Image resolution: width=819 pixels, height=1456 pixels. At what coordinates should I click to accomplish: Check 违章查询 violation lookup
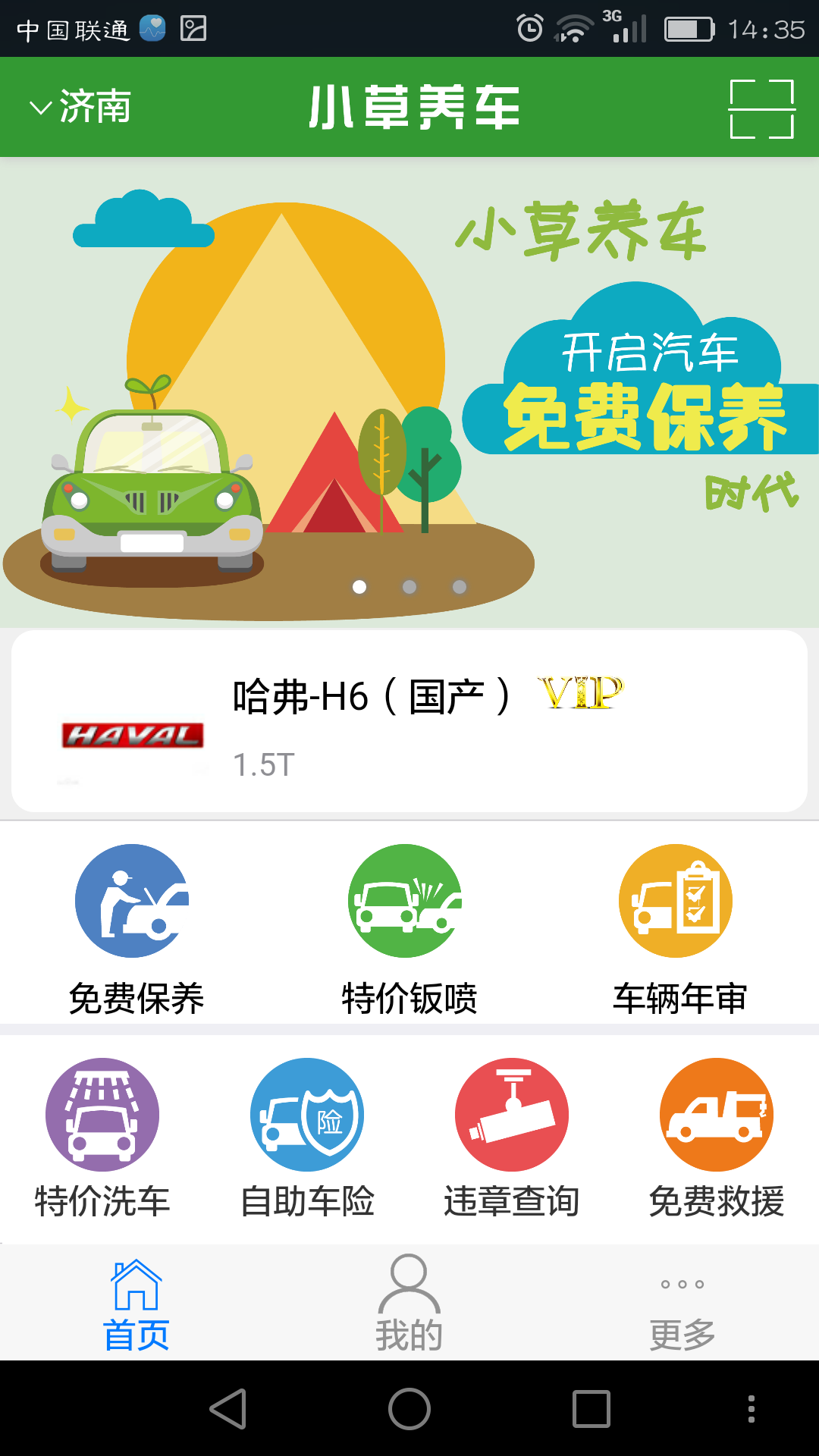(x=512, y=1137)
